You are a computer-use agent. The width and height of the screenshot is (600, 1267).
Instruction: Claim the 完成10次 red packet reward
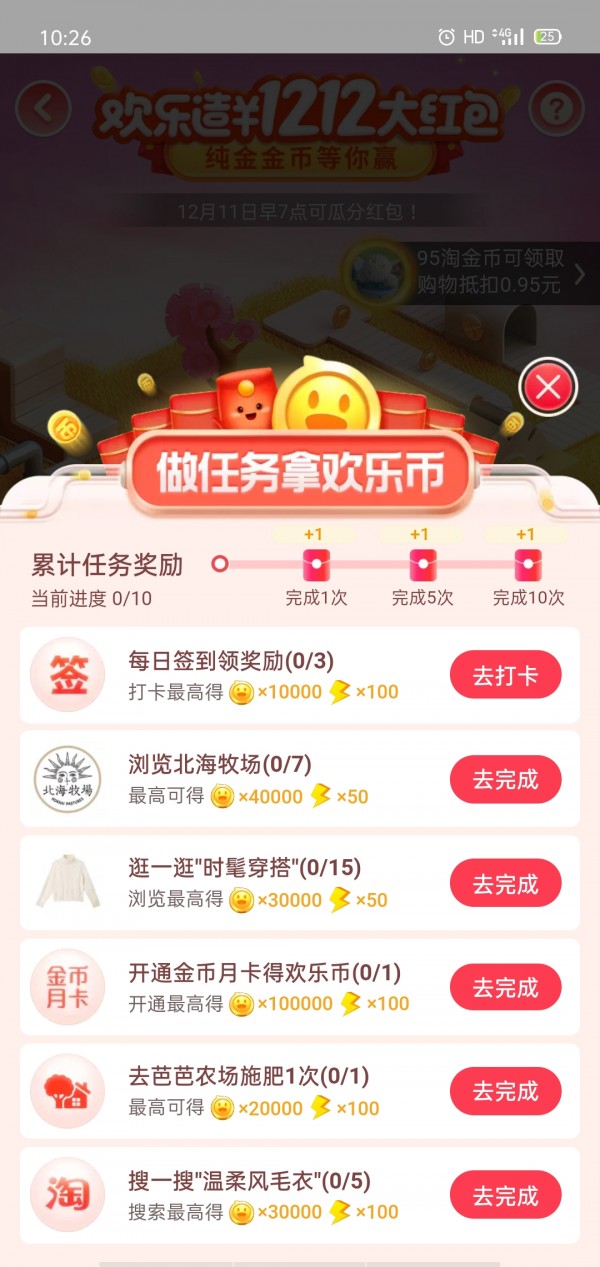(528, 565)
